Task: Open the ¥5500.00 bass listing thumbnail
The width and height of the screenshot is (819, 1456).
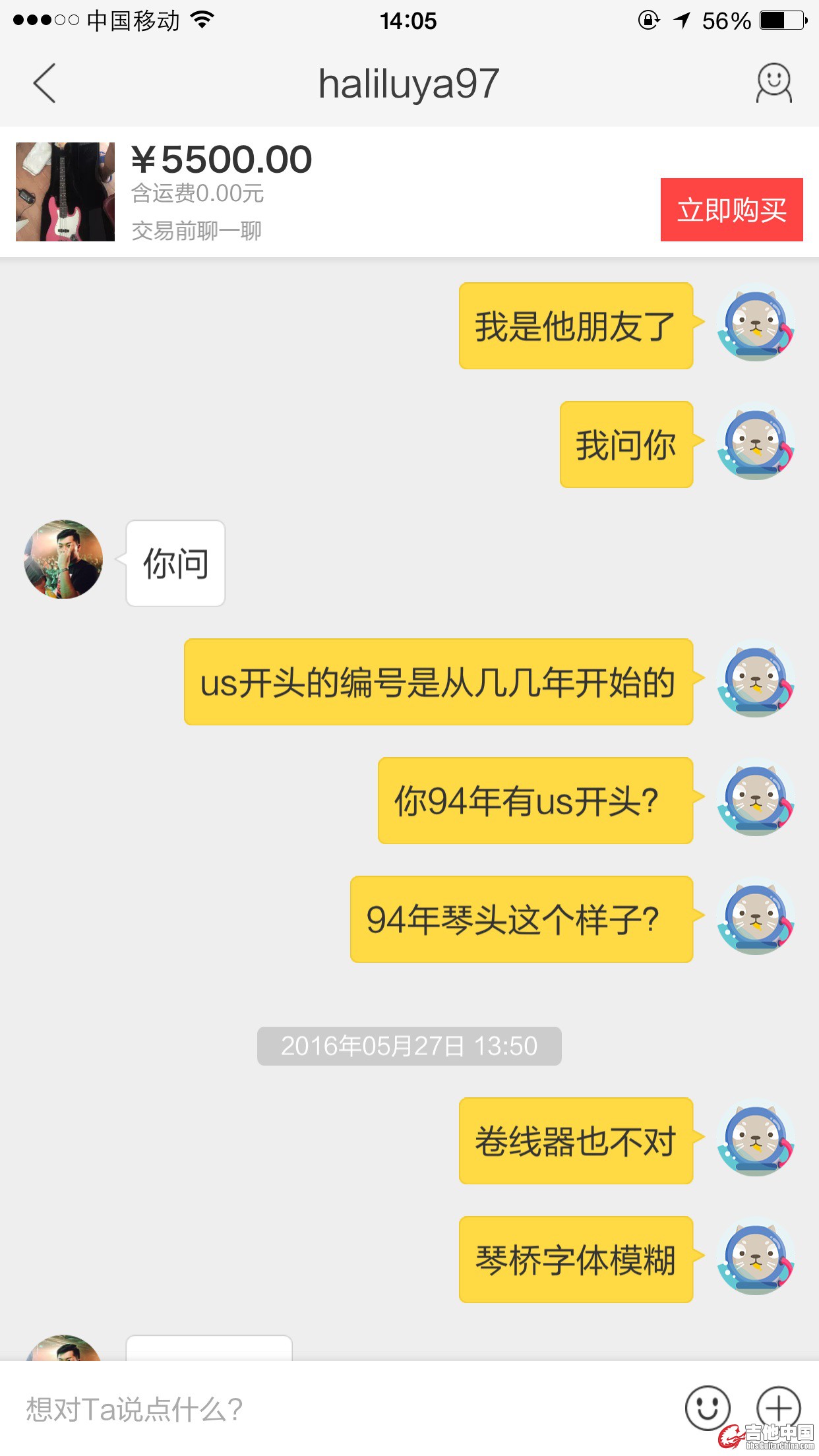Action: [65, 192]
